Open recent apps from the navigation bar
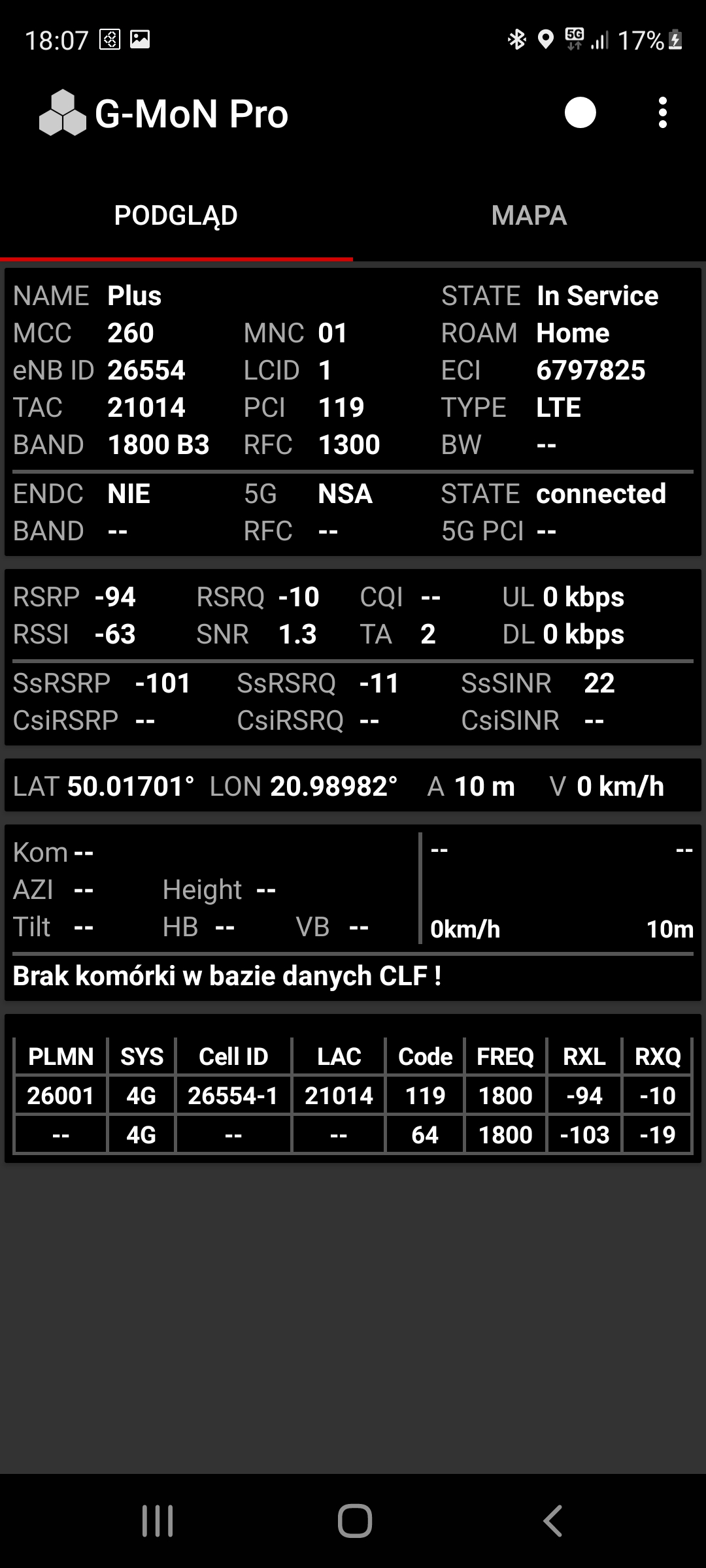Viewport: 706px width, 1568px height. 158,1520
